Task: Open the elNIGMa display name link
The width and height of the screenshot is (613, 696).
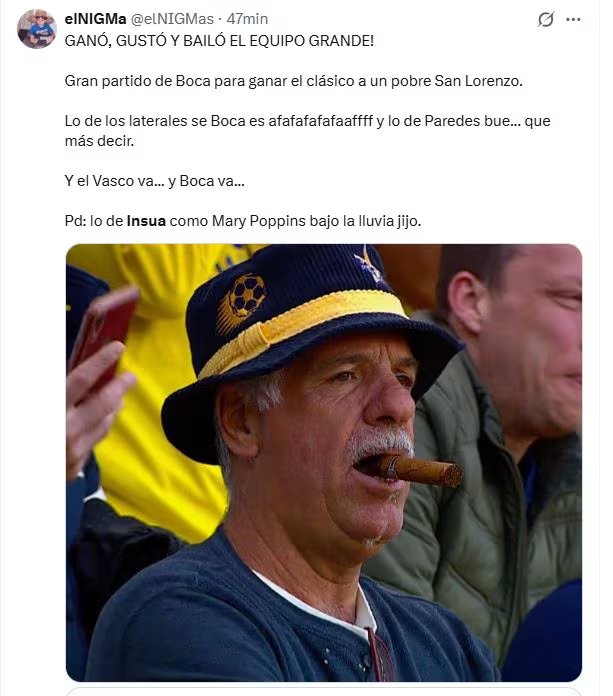Action: pyautogui.click(x=95, y=19)
